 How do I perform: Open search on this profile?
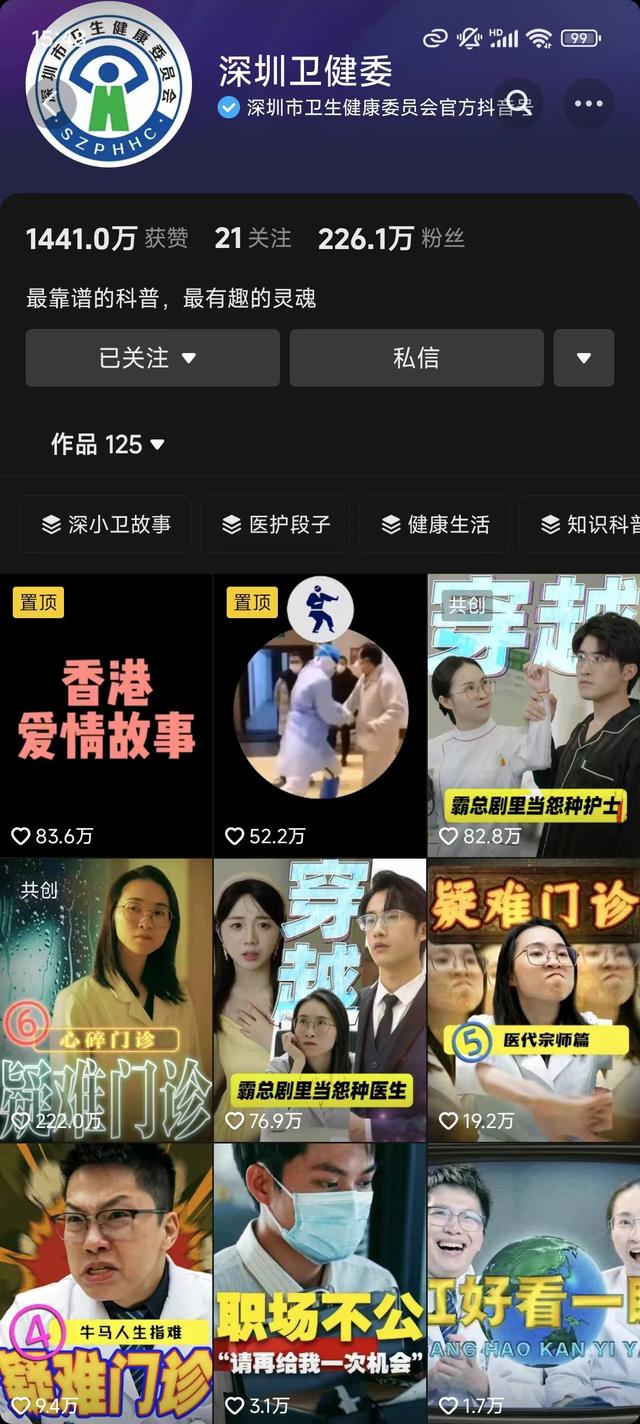coord(518,103)
